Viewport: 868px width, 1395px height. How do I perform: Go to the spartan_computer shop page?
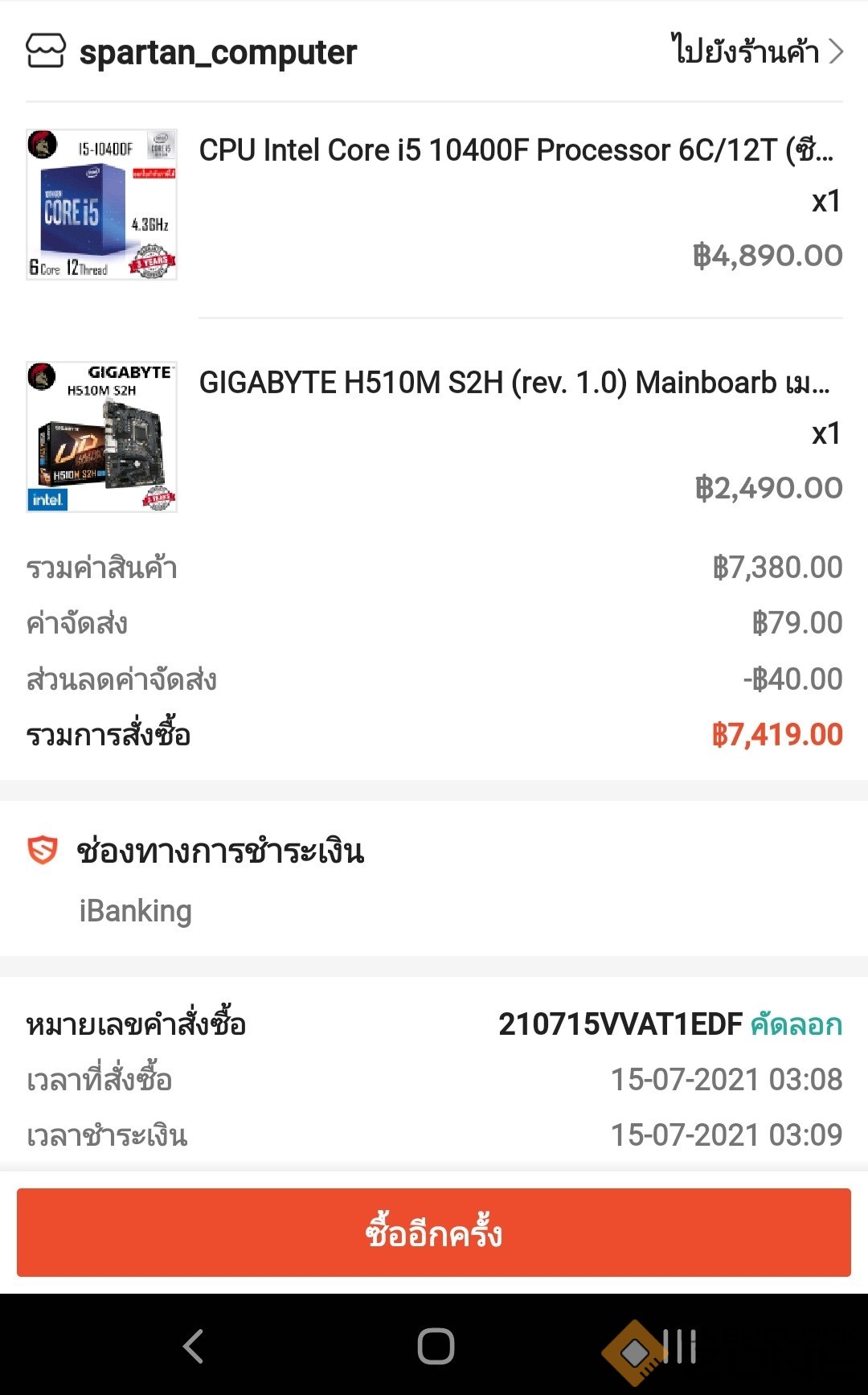click(x=755, y=51)
